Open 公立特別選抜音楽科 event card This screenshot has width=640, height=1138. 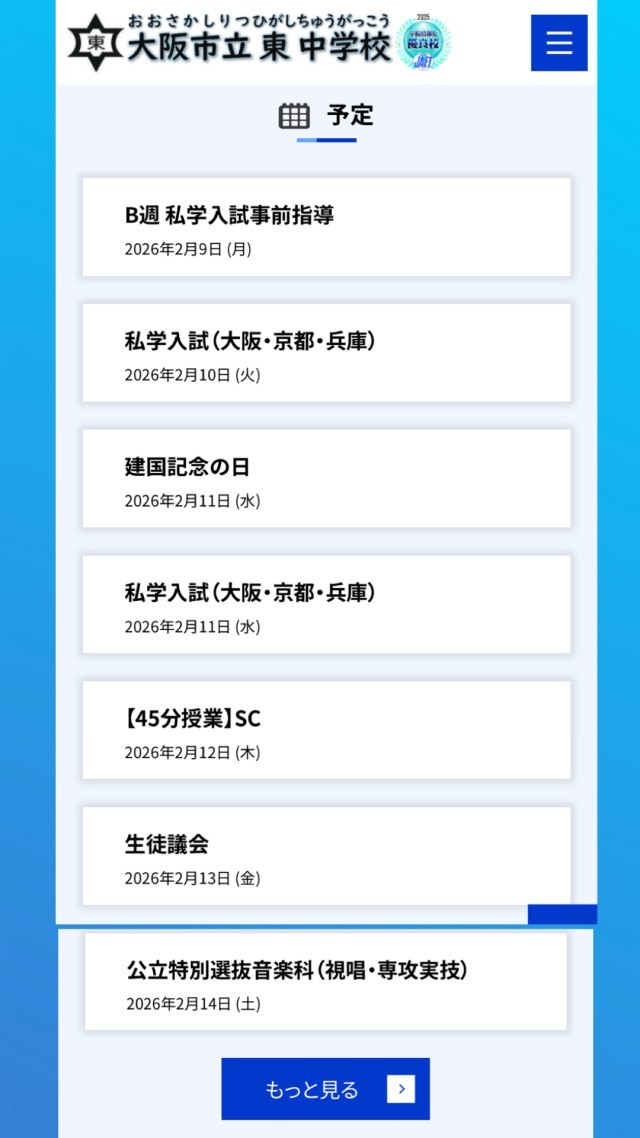tap(326, 982)
